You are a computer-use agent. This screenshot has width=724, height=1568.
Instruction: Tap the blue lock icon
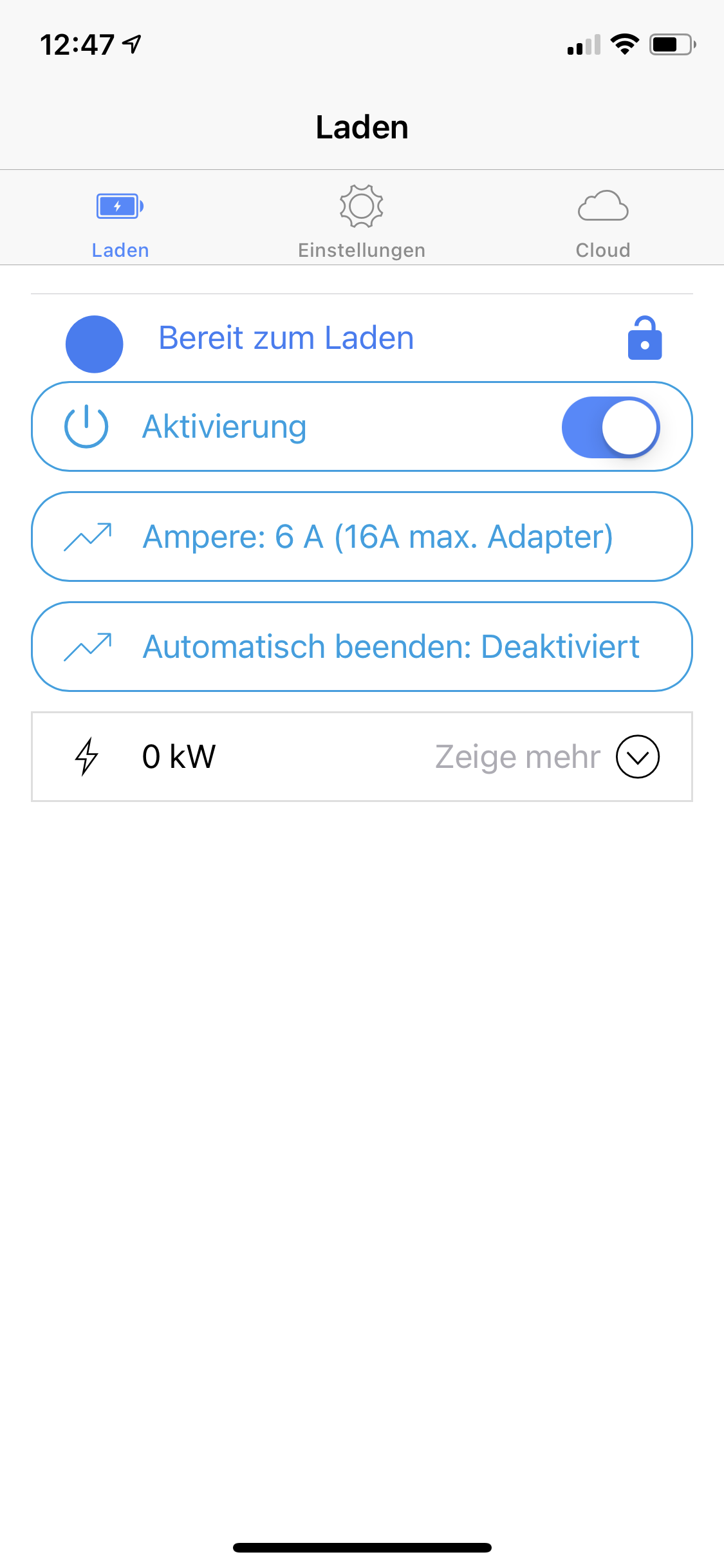pyautogui.click(x=645, y=339)
